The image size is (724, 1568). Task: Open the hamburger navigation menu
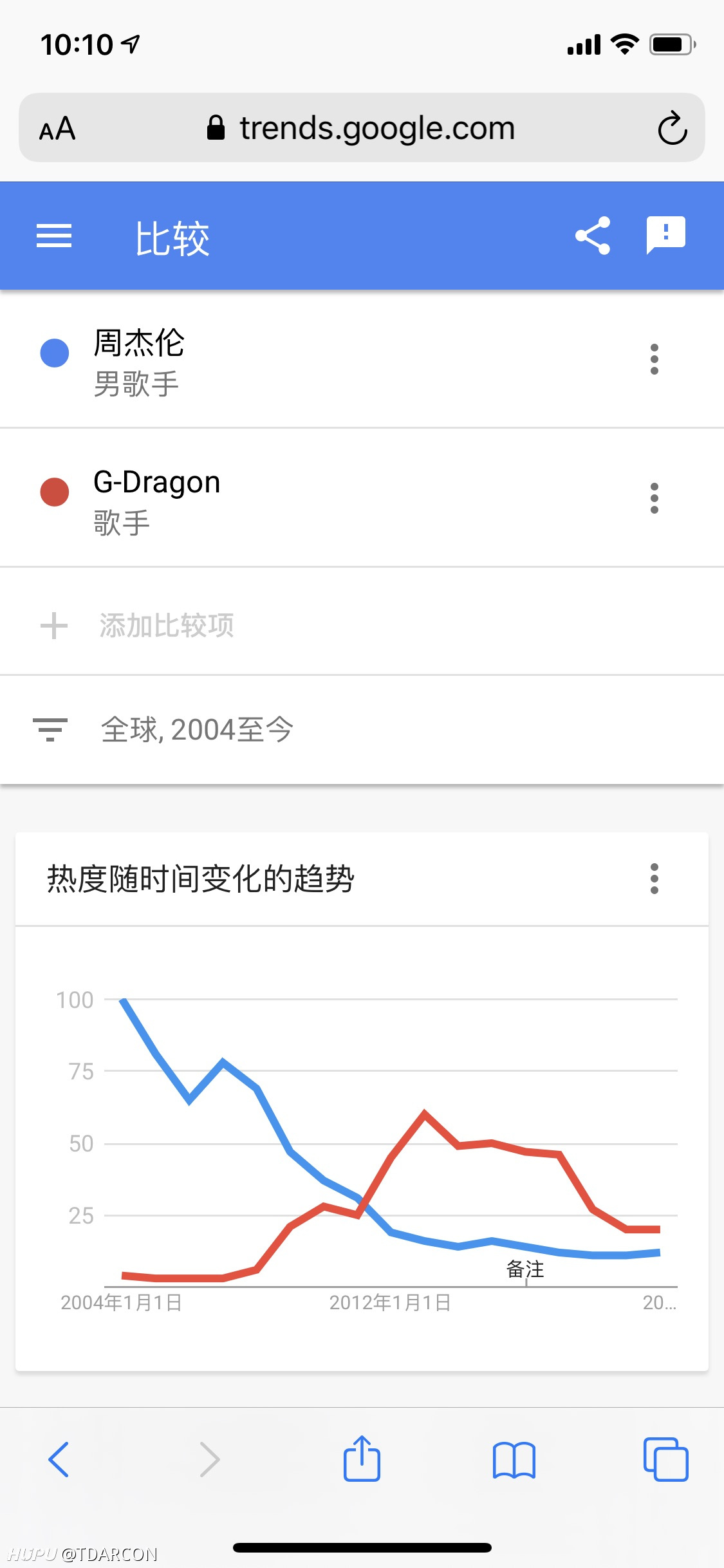[54, 236]
